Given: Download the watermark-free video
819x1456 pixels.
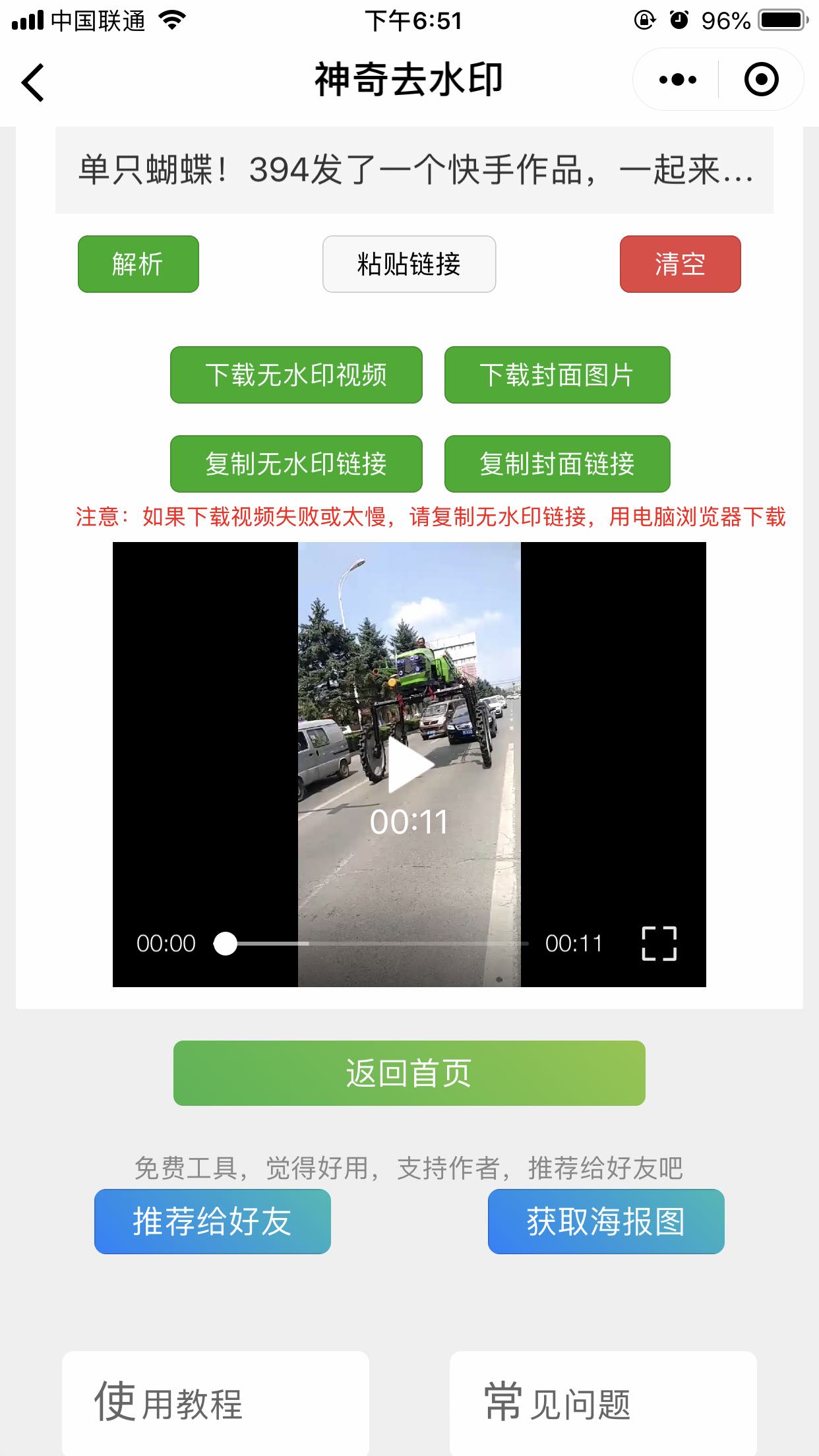Looking at the screenshot, I should click(x=295, y=375).
